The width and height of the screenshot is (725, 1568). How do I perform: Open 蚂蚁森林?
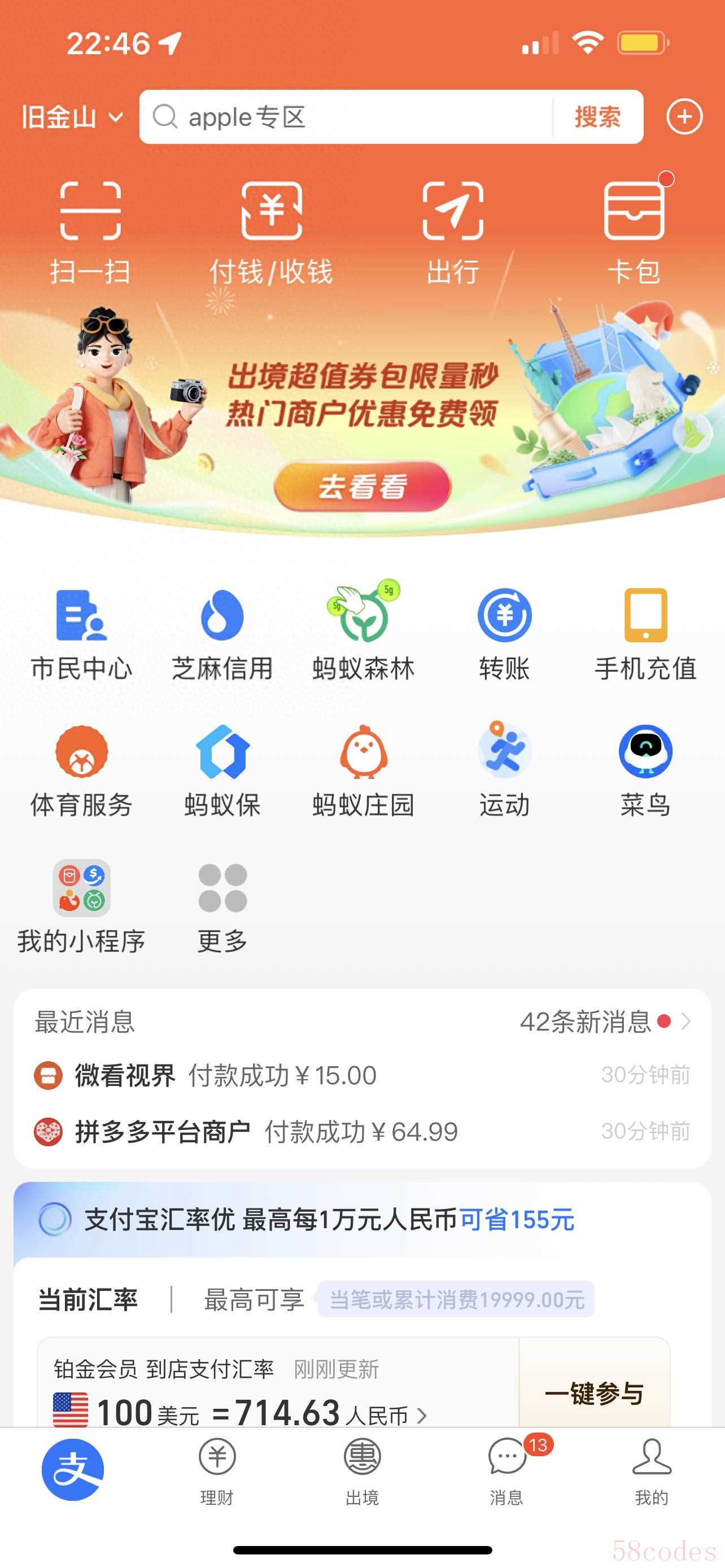(x=364, y=633)
